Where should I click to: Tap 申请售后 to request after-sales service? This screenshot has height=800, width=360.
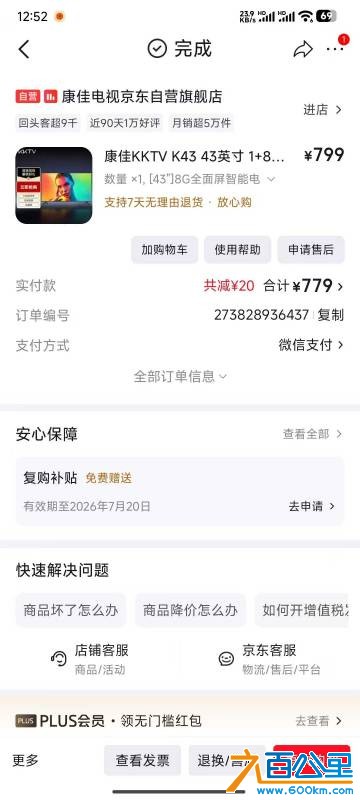(311, 249)
